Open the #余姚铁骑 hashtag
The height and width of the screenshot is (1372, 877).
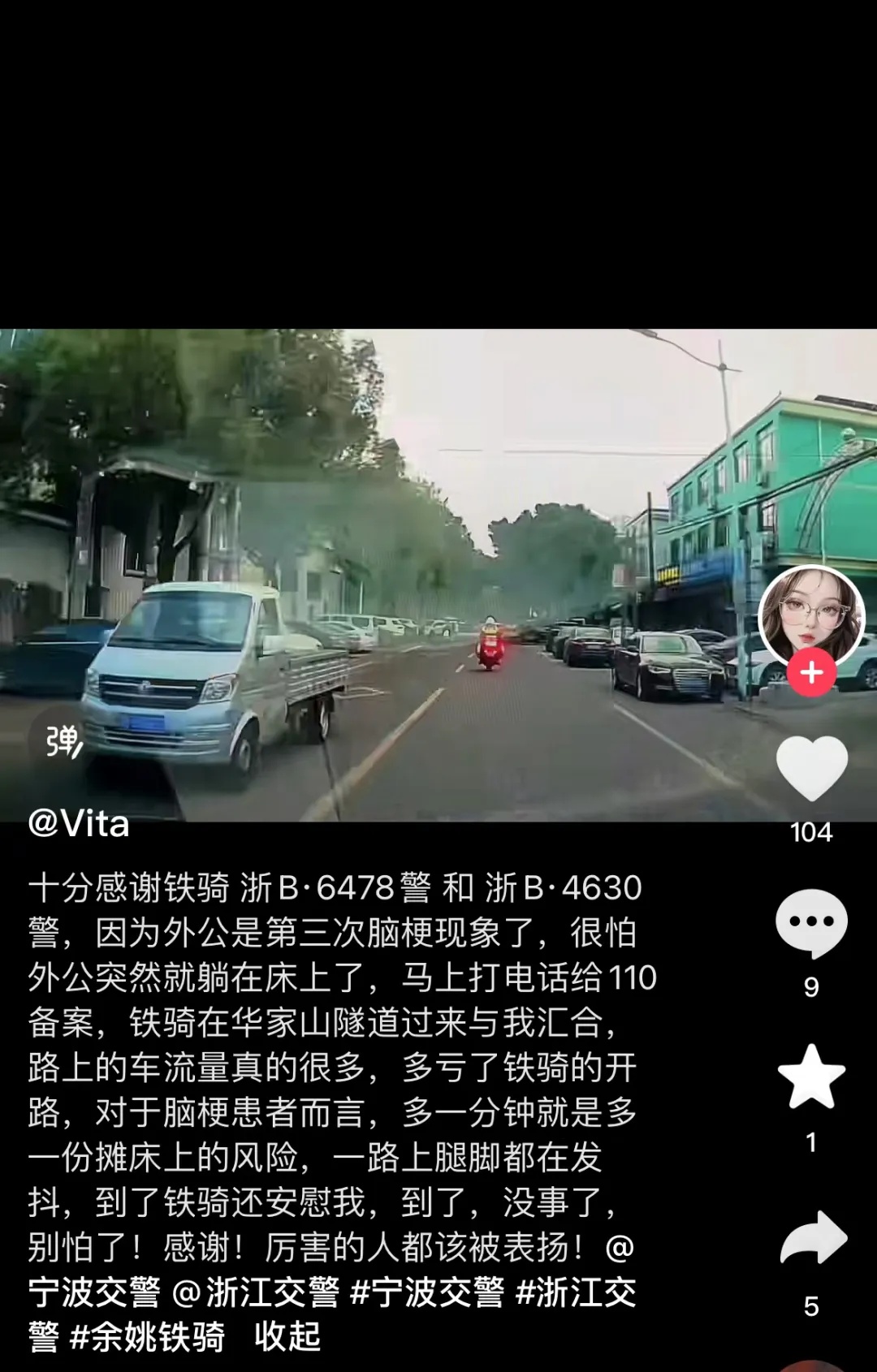coord(147,1336)
